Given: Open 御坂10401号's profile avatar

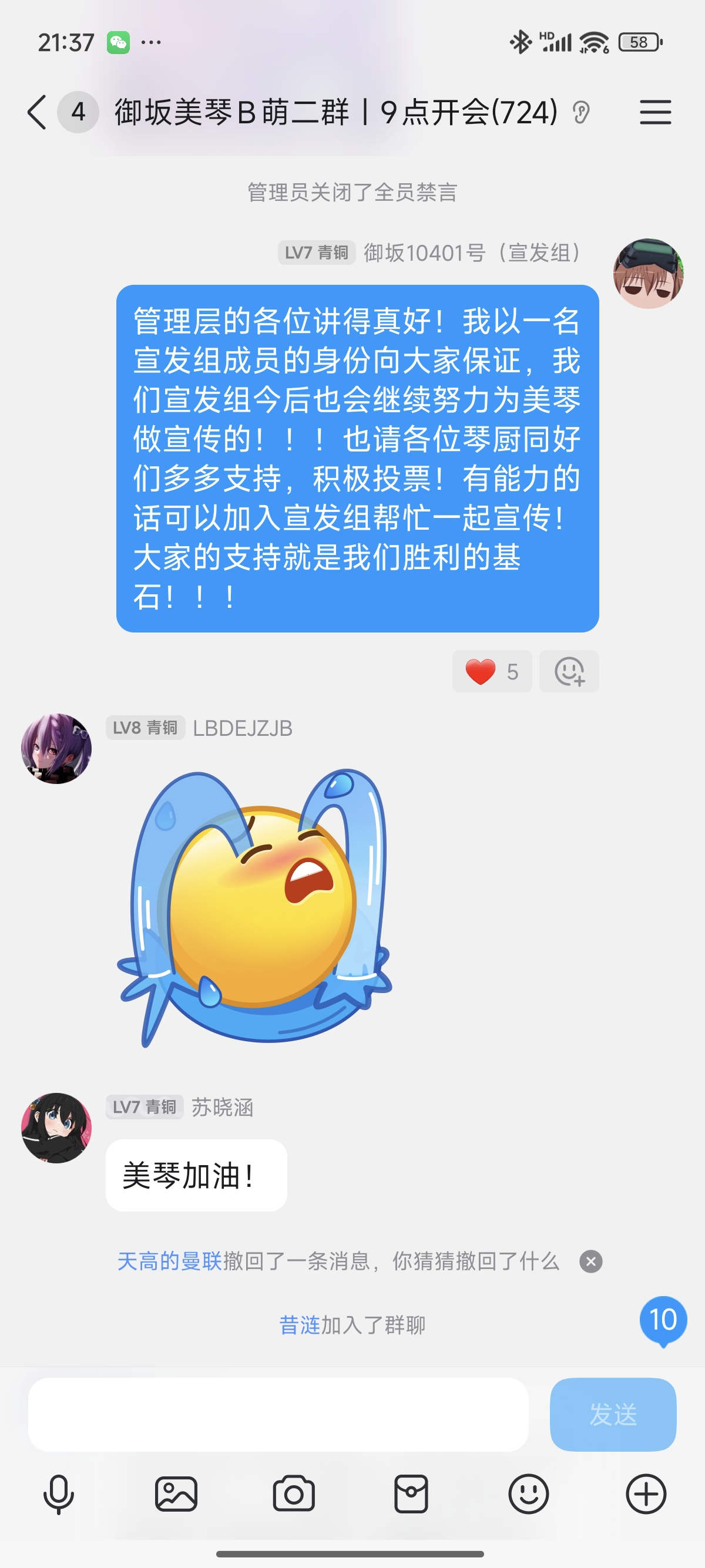Looking at the screenshot, I should tap(648, 274).
